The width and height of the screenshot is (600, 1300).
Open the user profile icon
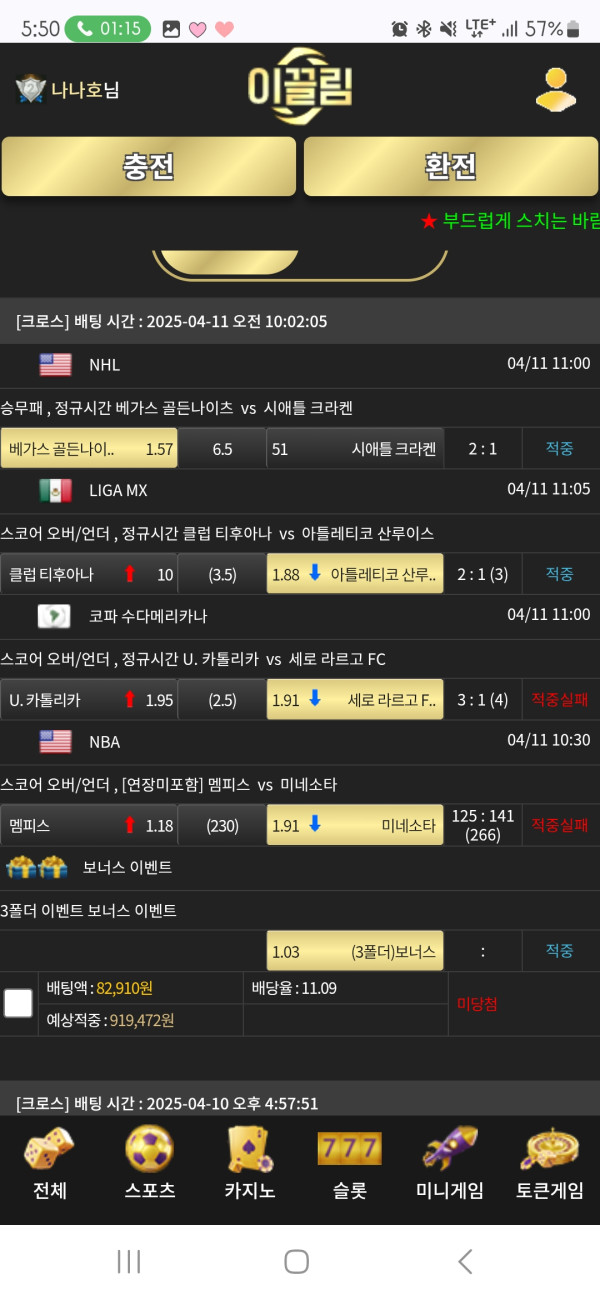[555, 90]
